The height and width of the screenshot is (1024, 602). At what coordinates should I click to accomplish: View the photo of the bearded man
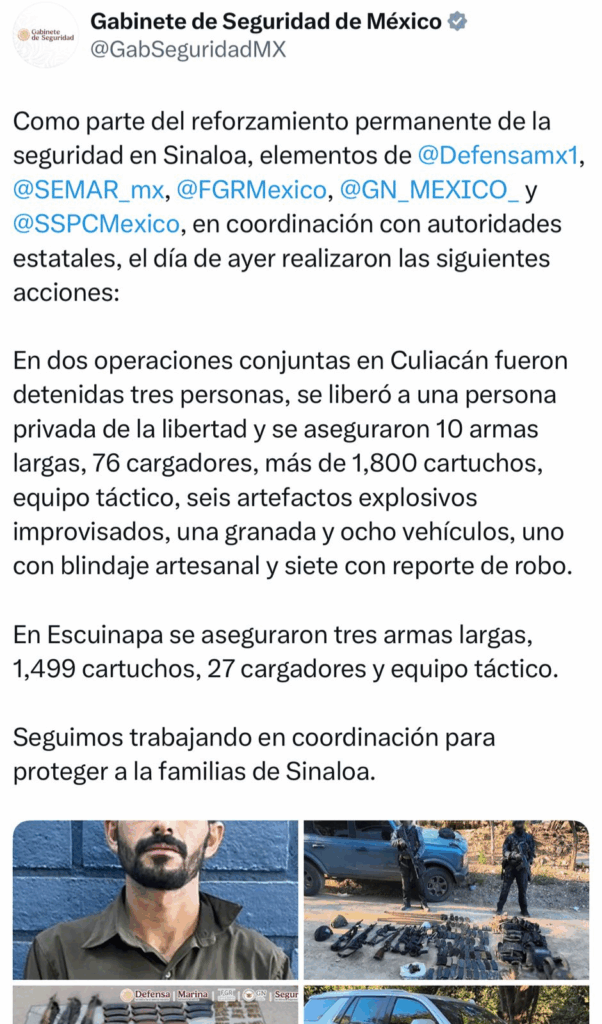tap(155, 900)
